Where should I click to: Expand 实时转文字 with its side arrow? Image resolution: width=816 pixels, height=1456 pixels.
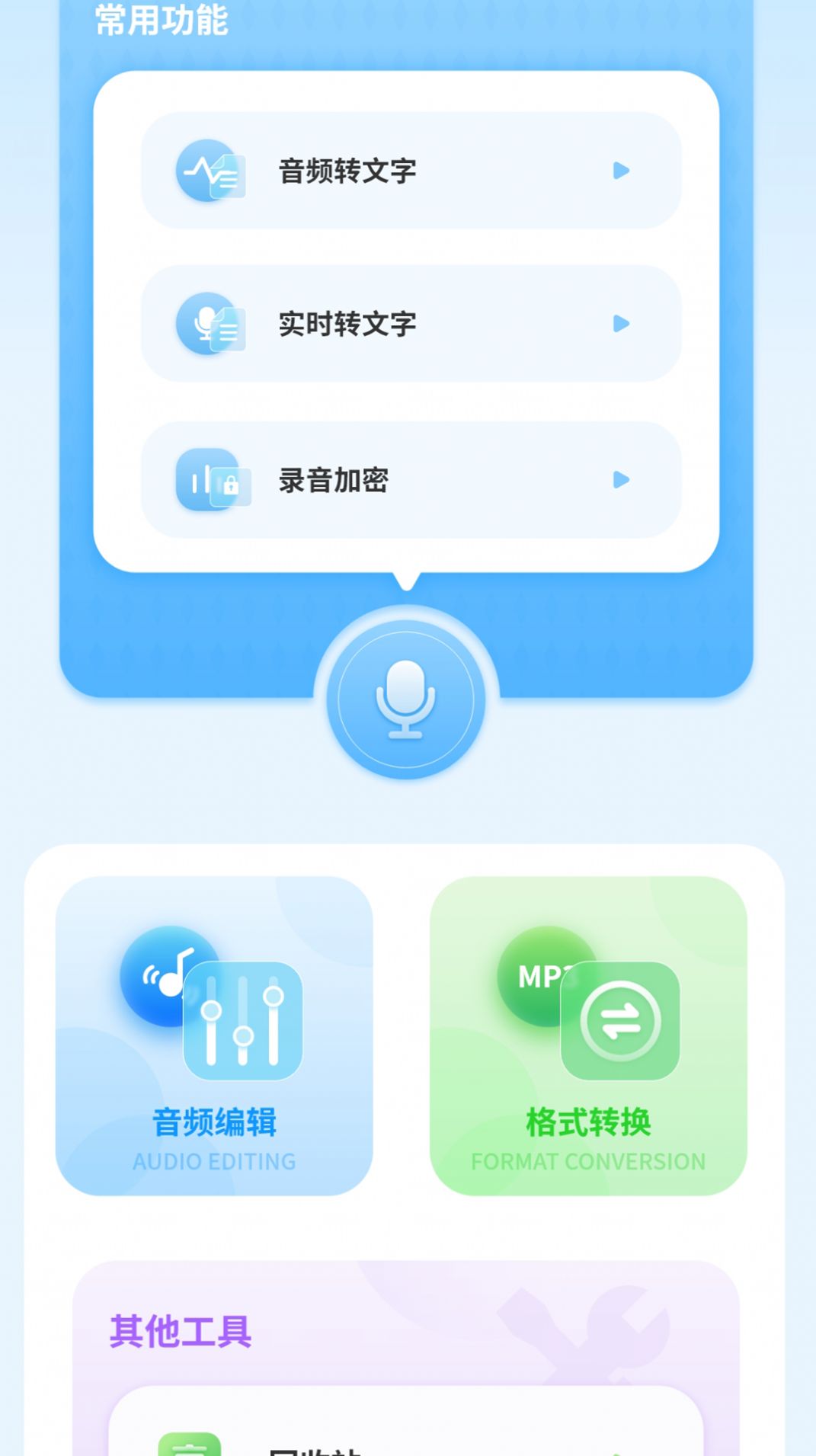coord(622,324)
